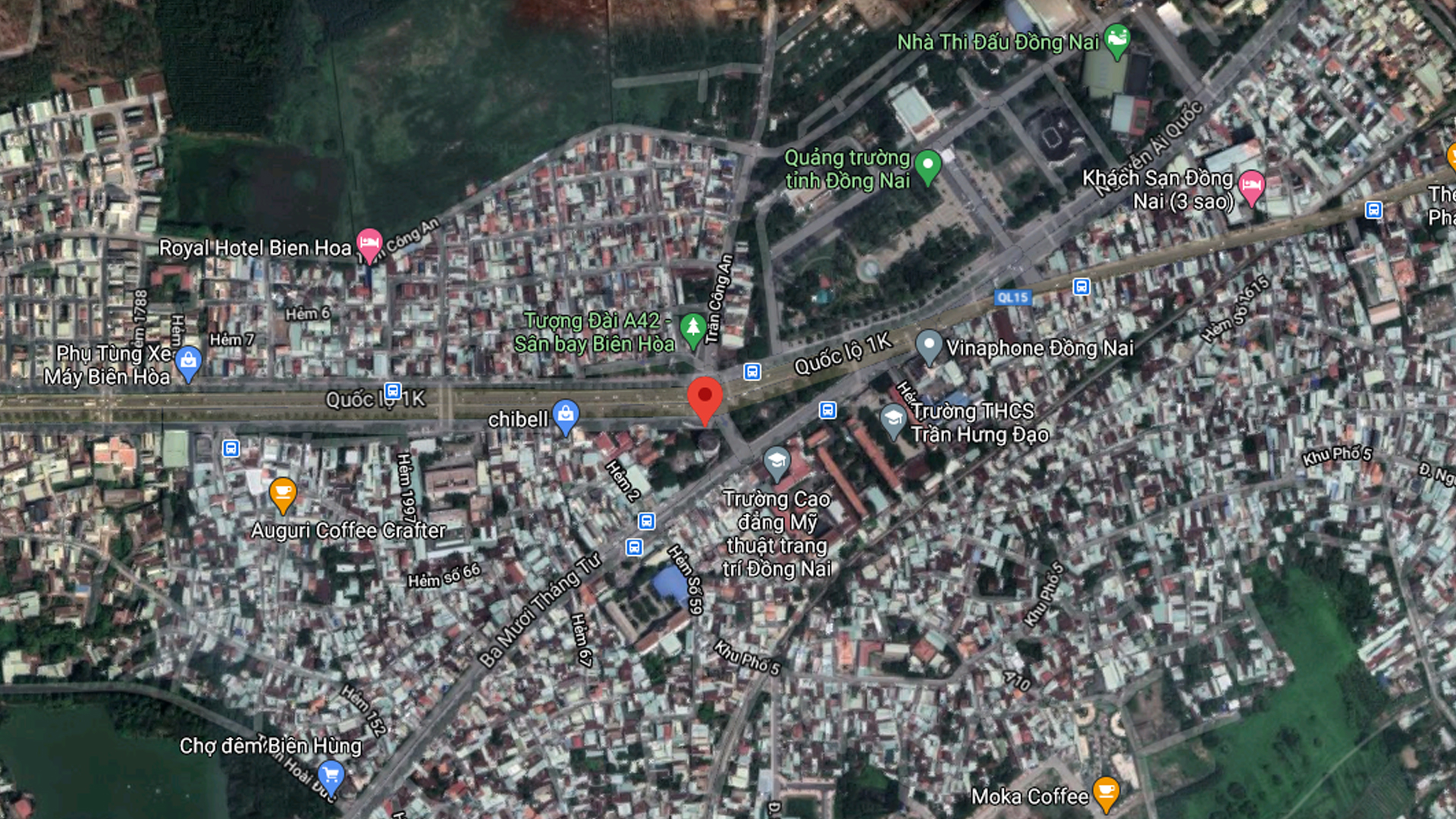Viewport: 1456px width, 819px height.
Task: Open Khách Sạn Đồng Nai hotel pin
Action: tap(1250, 186)
